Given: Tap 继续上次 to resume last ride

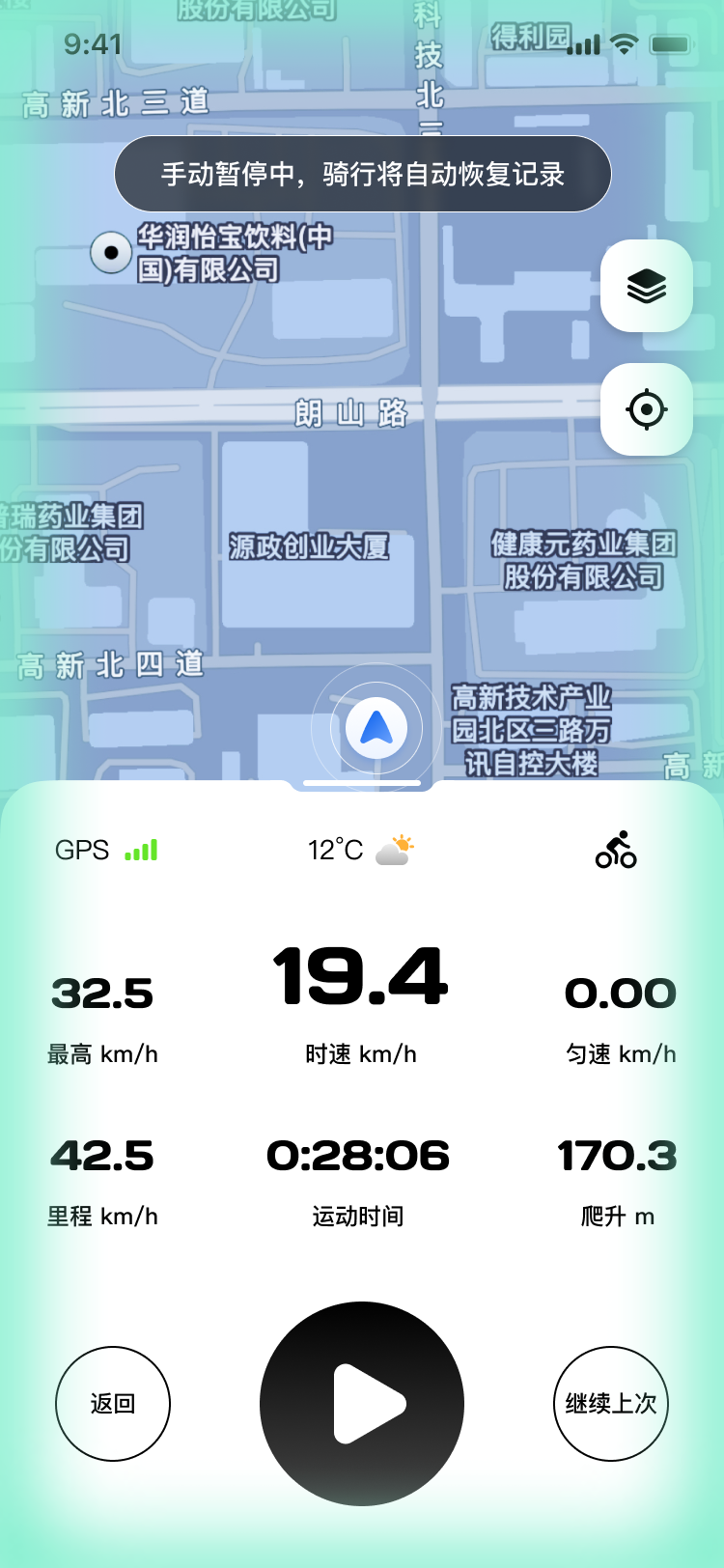Looking at the screenshot, I should click(x=610, y=1403).
